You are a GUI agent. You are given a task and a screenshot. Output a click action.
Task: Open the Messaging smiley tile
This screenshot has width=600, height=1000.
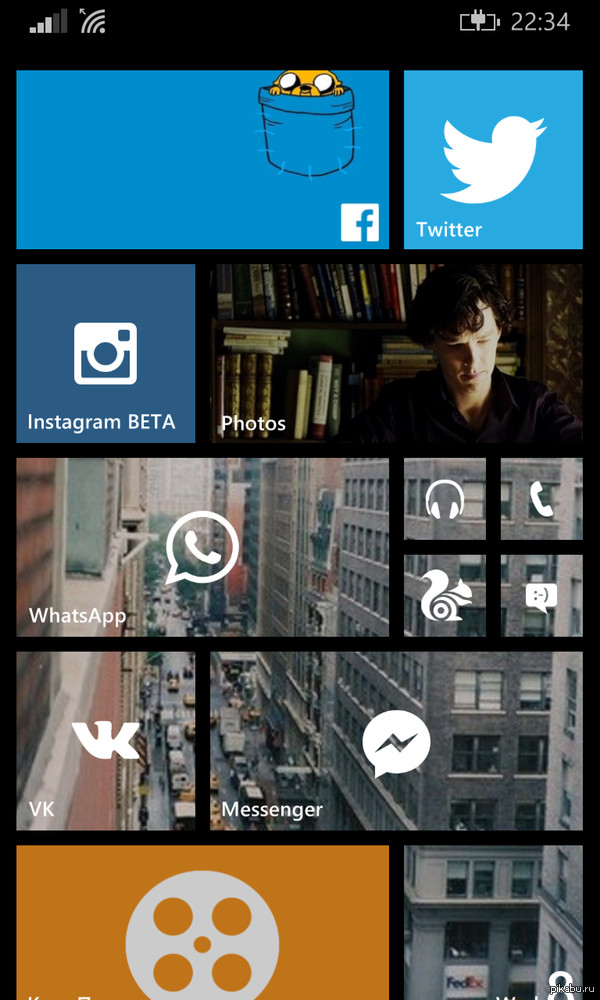click(541, 596)
